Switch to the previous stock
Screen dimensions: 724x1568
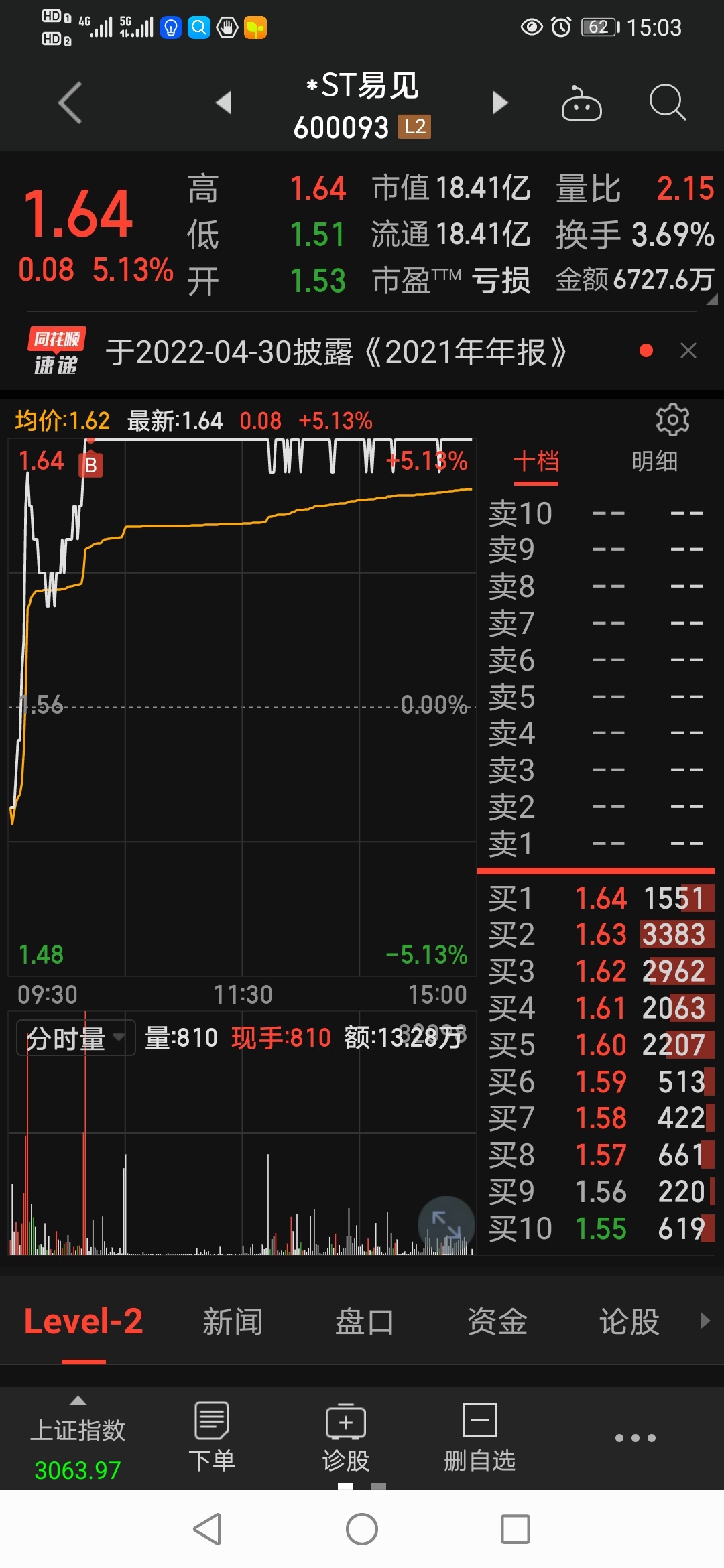pyautogui.click(x=224, y=103)
